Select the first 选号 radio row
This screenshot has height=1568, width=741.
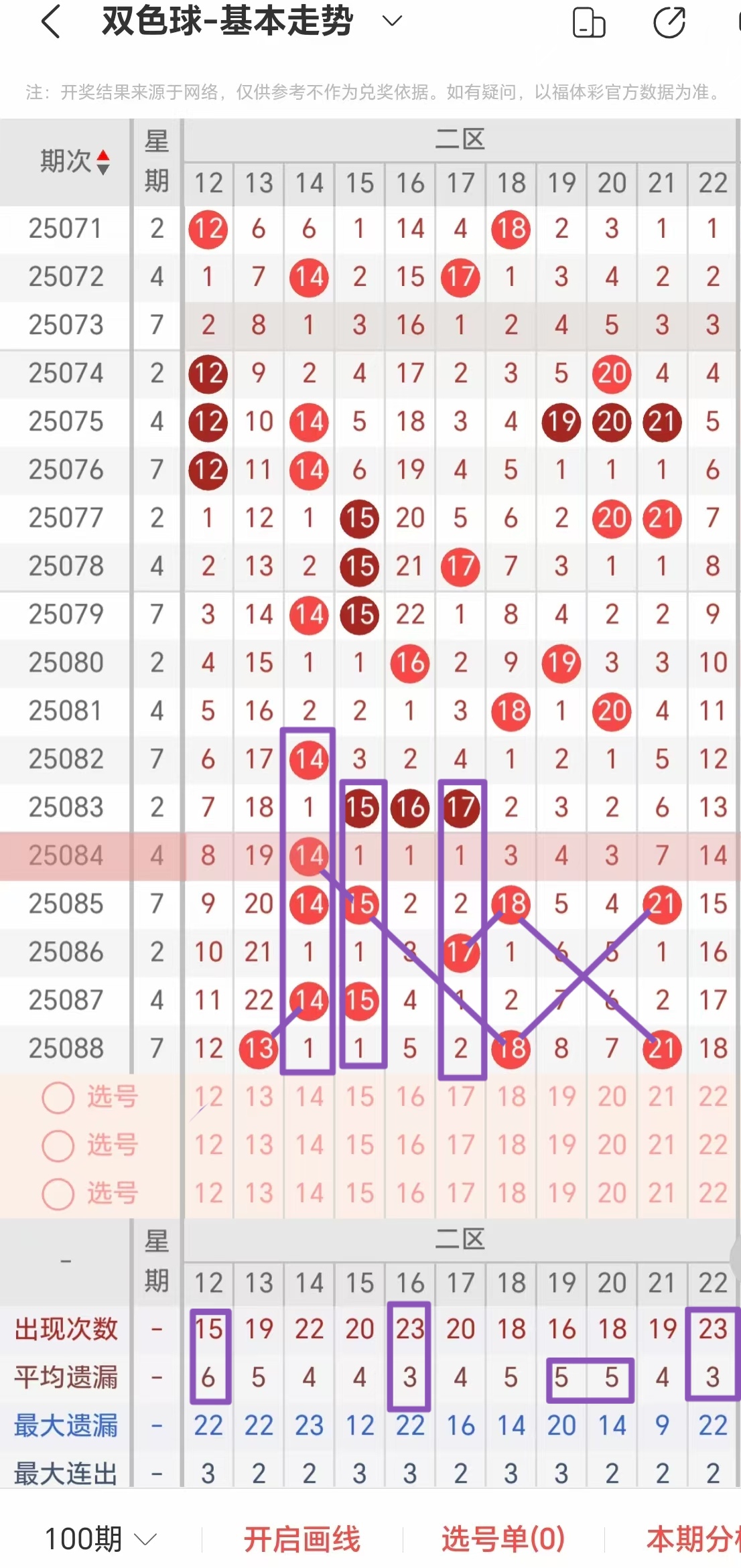pyautogui.click(x=58, y=1098)
